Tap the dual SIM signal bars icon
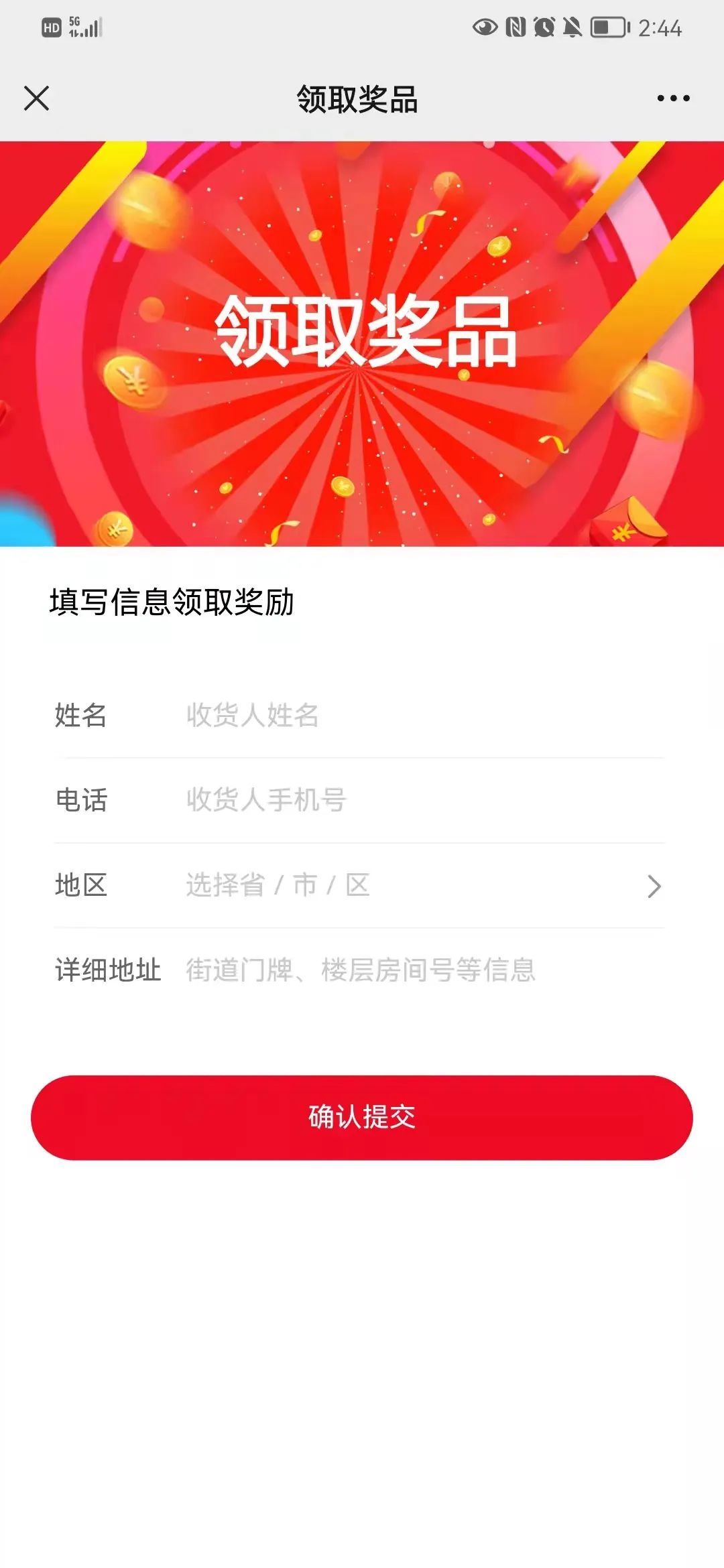This screenshot has height=1568, width=724. tap(91, 28)
